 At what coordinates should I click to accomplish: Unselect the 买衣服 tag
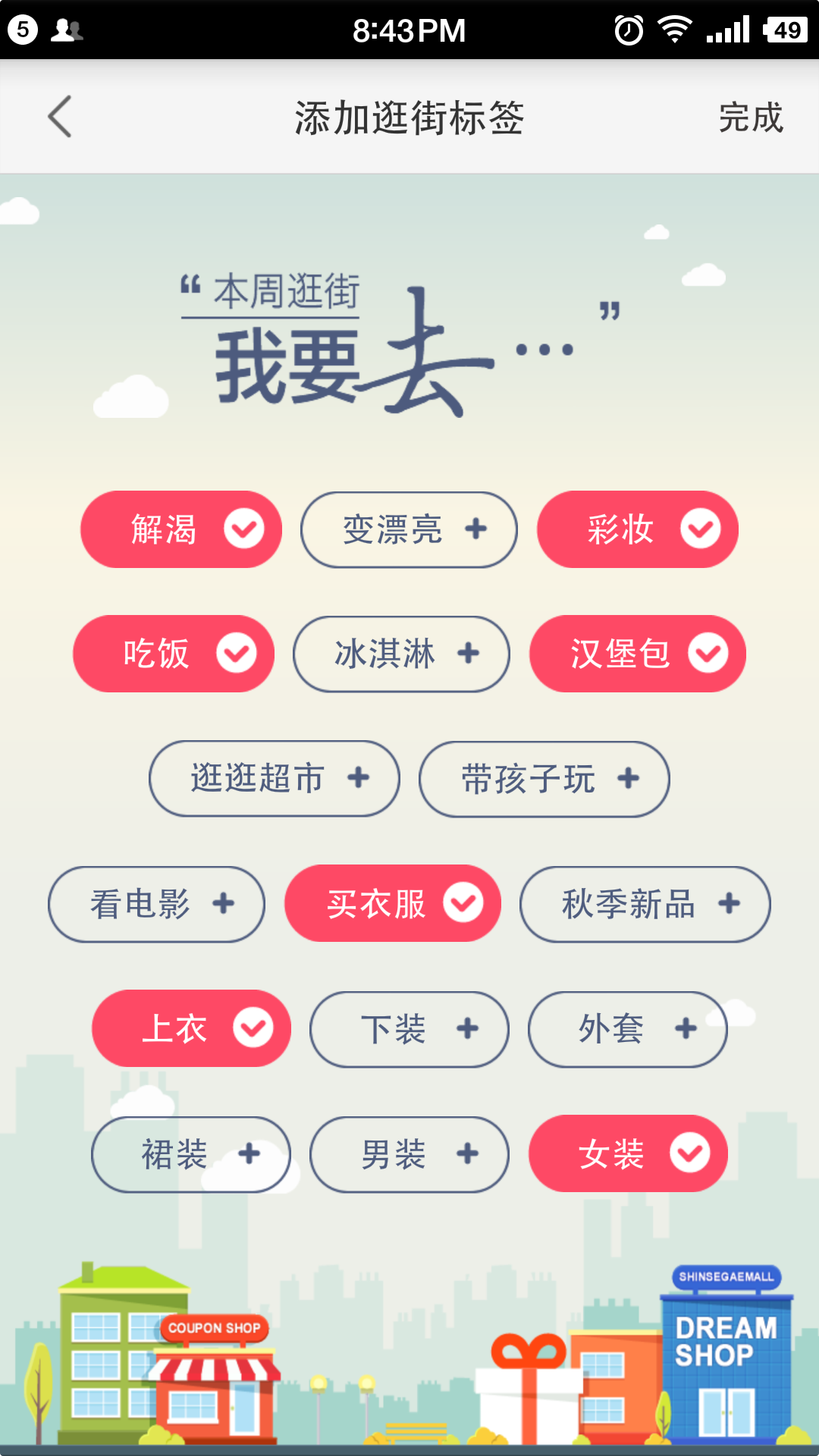pos(393,904)
